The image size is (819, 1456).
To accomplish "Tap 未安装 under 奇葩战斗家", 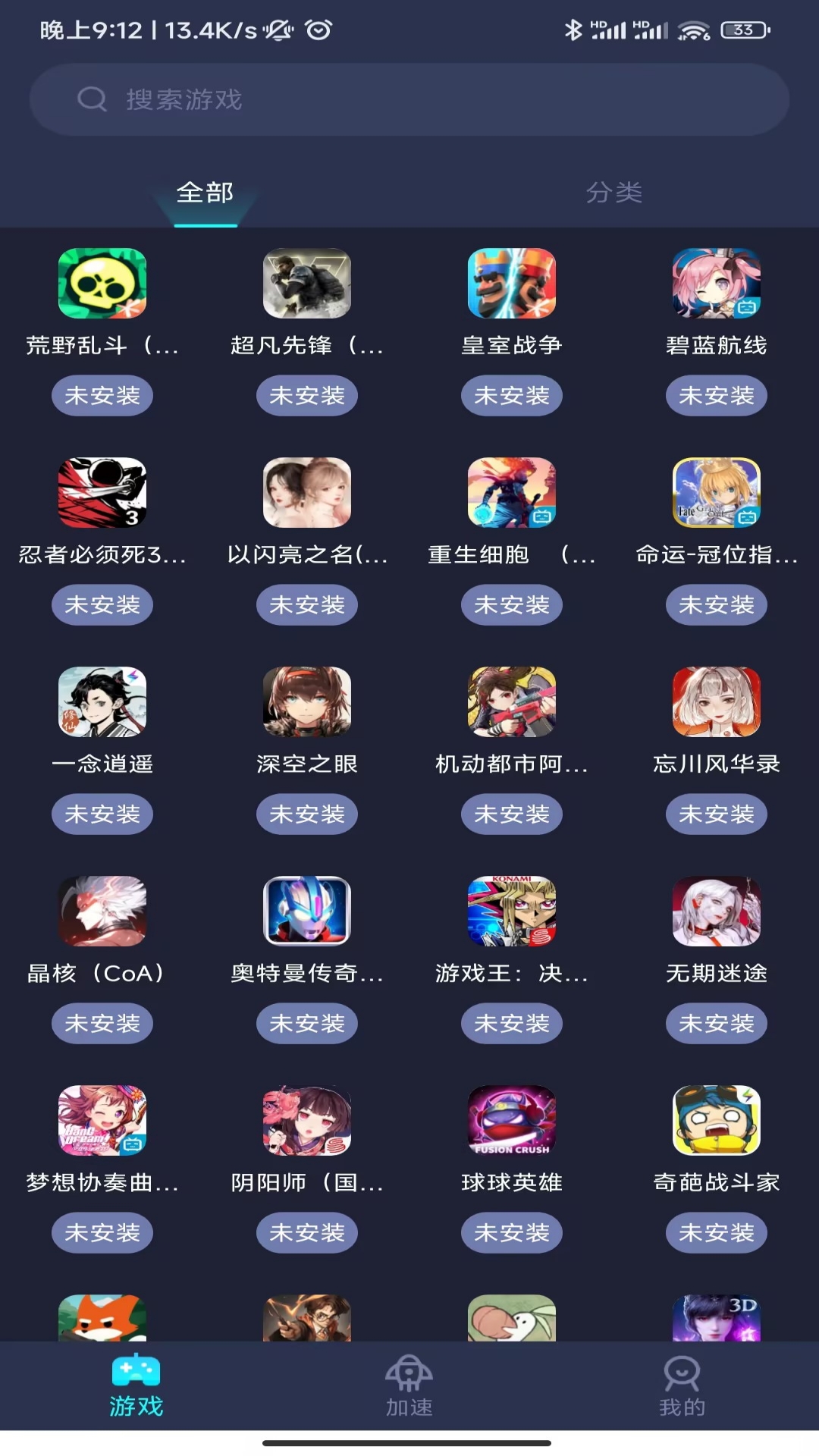I will (717, 1233).
